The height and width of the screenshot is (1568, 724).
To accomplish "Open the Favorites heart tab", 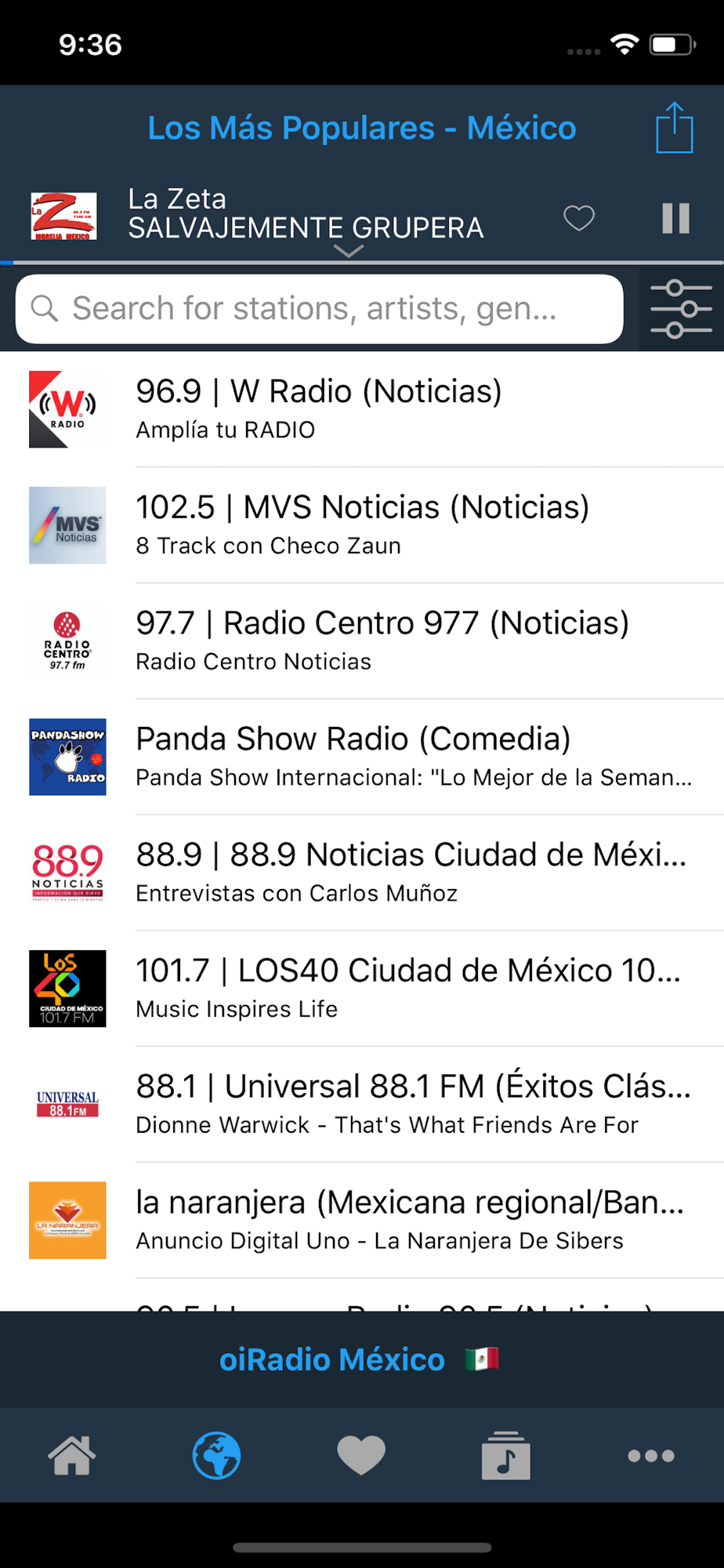I will (361, 1455).
